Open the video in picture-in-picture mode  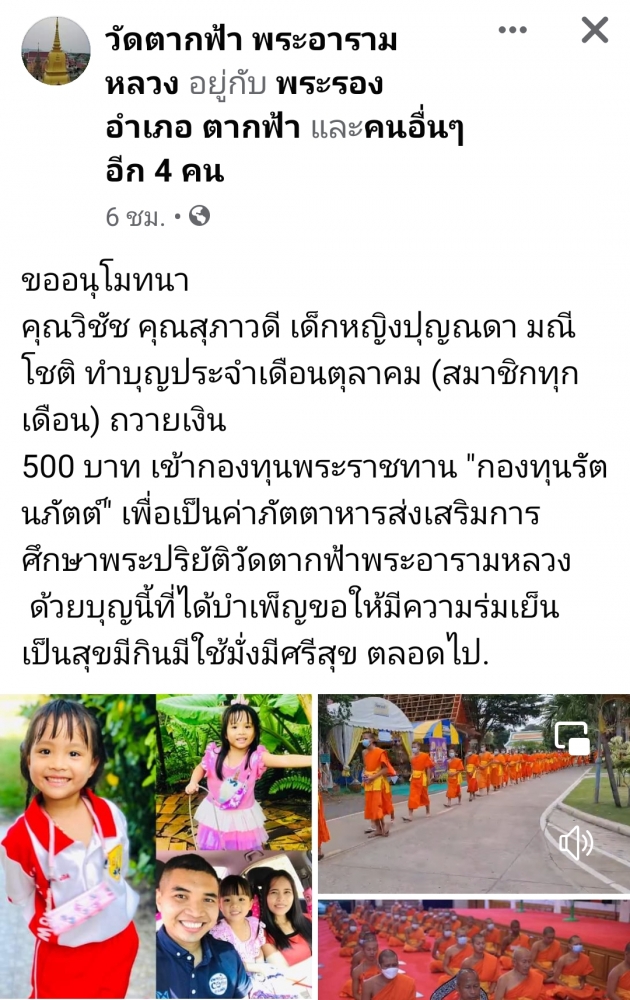tap(573, 738)
